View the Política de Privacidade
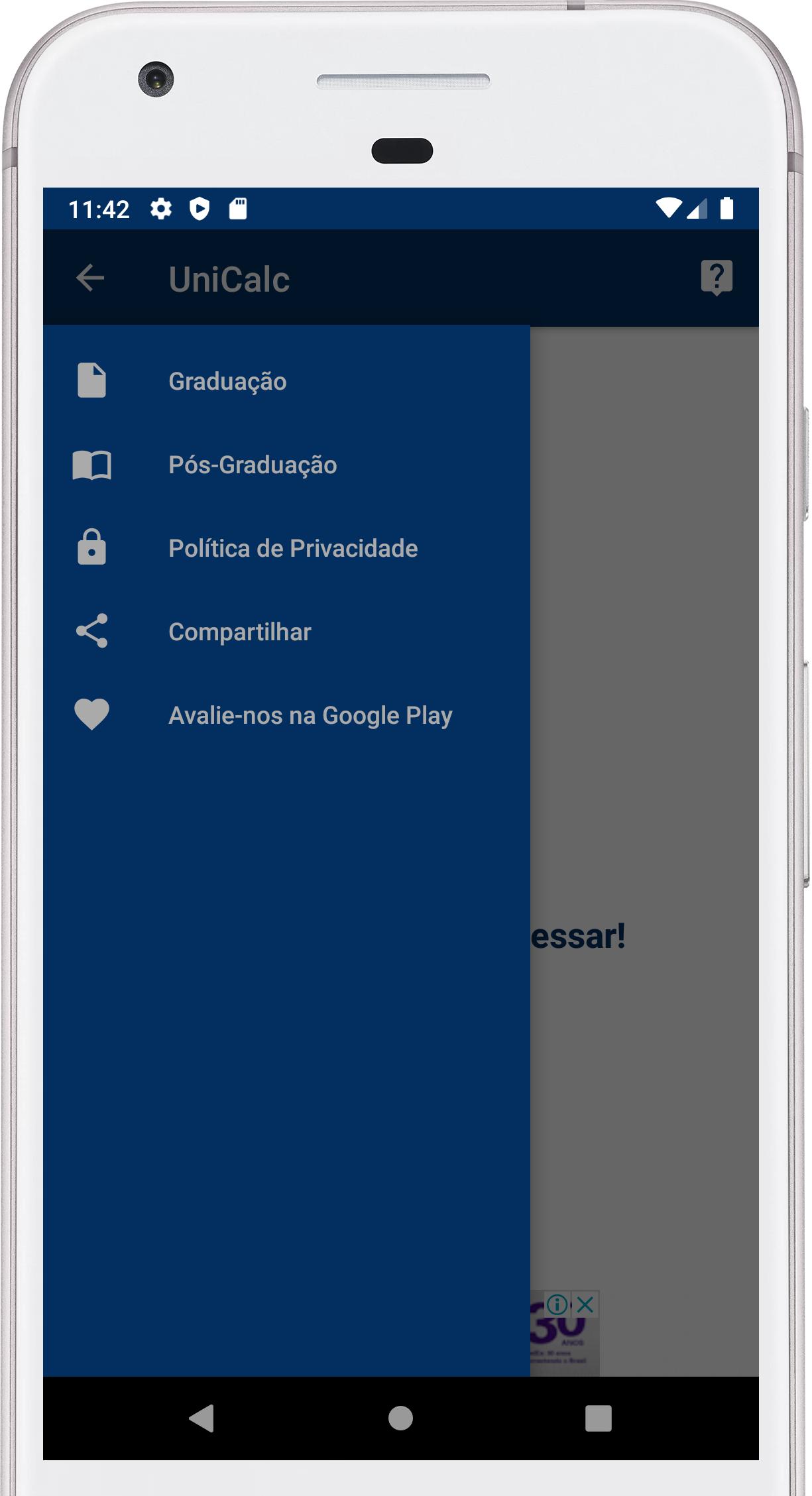 tap(293, 548)
